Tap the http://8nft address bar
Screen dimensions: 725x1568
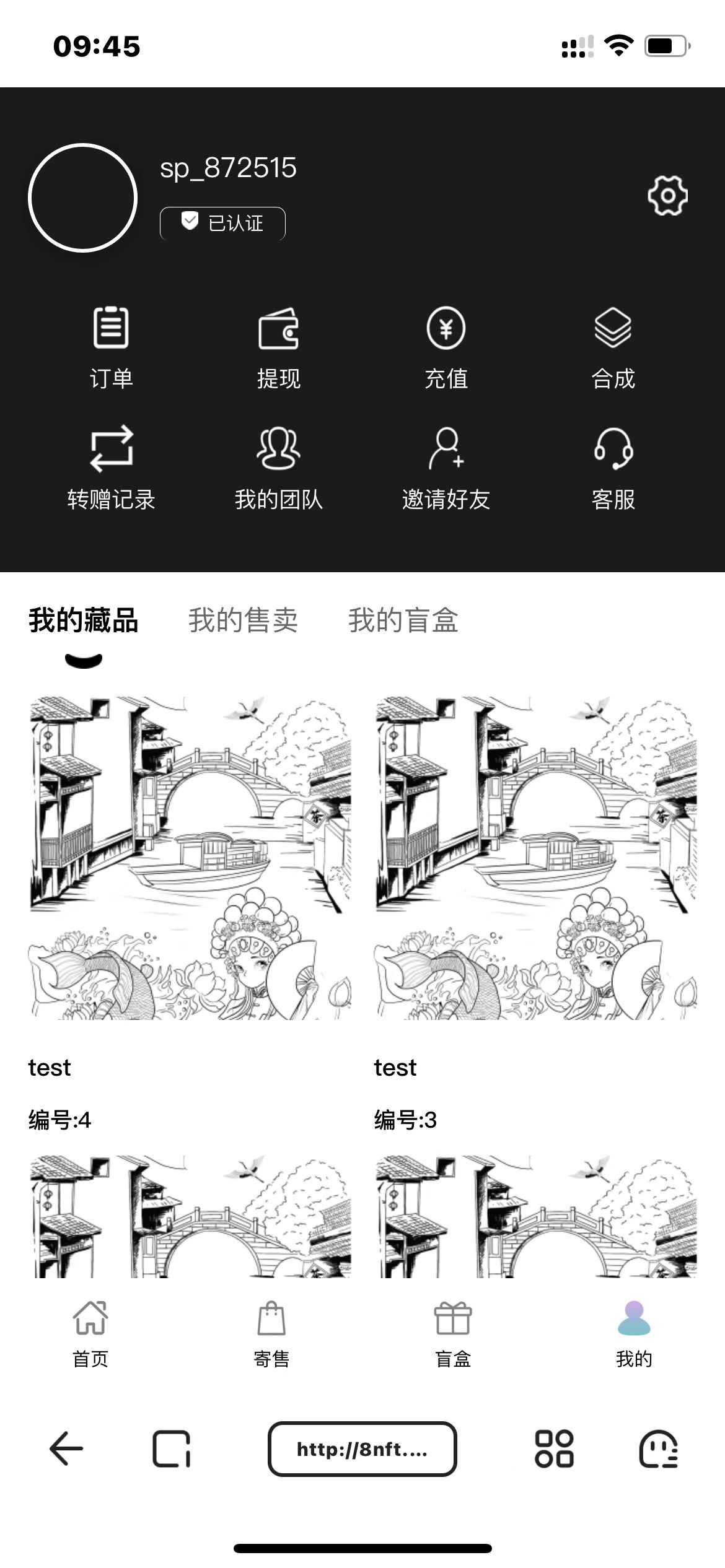tap(362, 1448)
